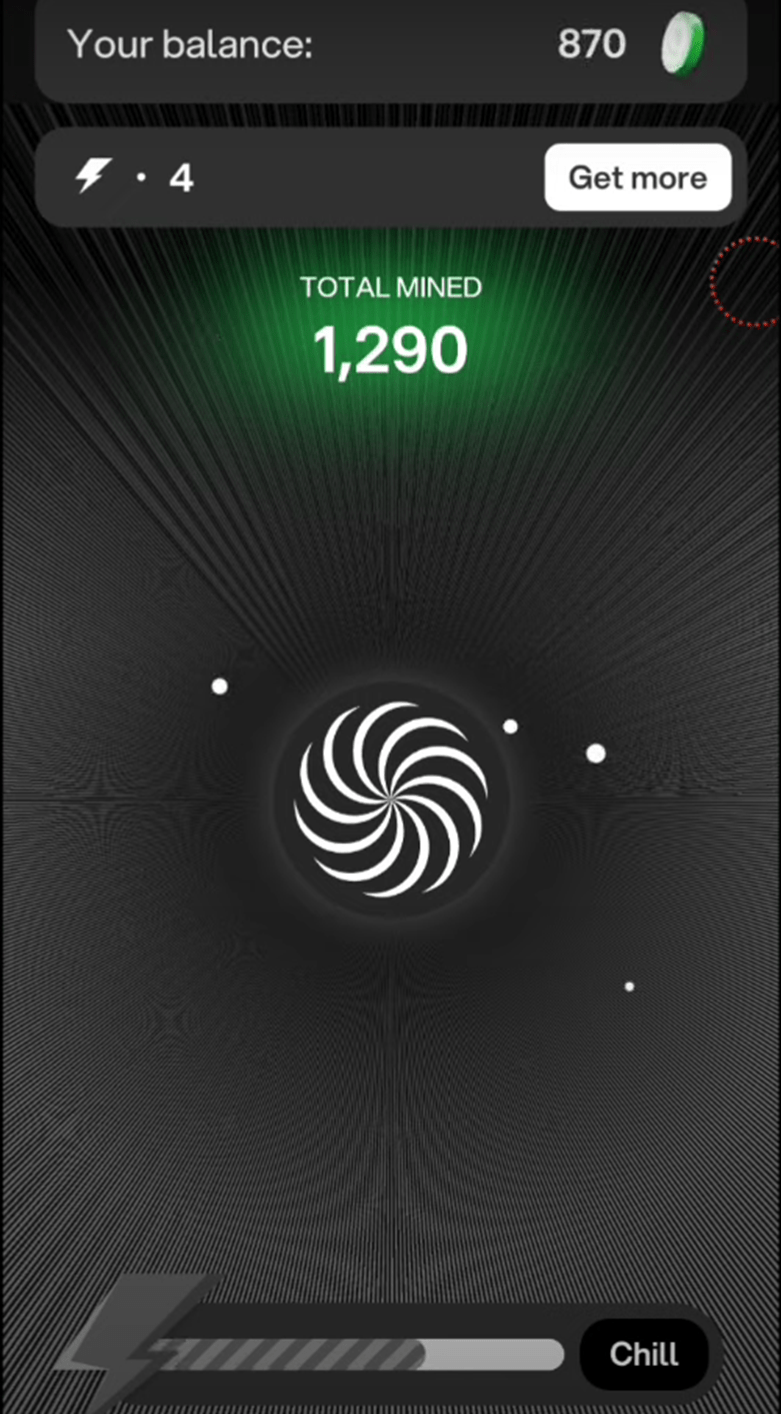Tap the Chill button
This screenshot has height=1414, width=781.
(x=644, y=1354)
